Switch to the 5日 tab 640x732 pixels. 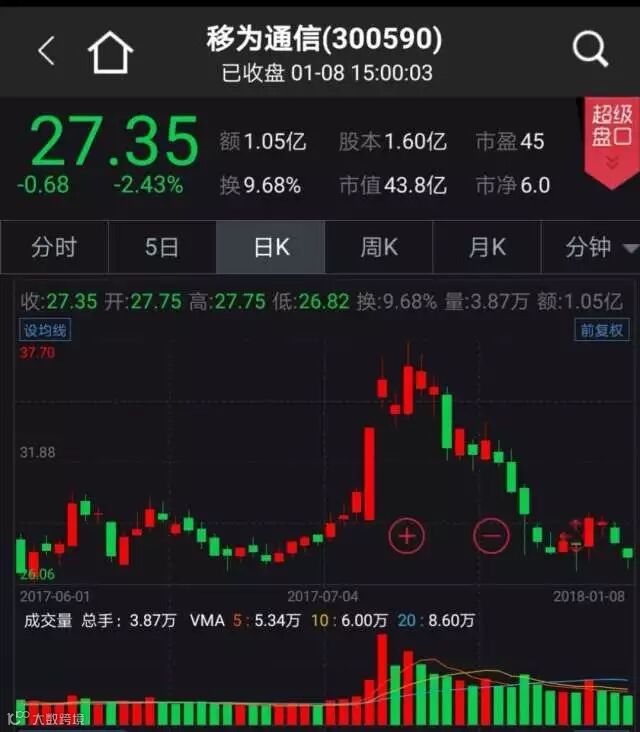(x=162, y=247)
